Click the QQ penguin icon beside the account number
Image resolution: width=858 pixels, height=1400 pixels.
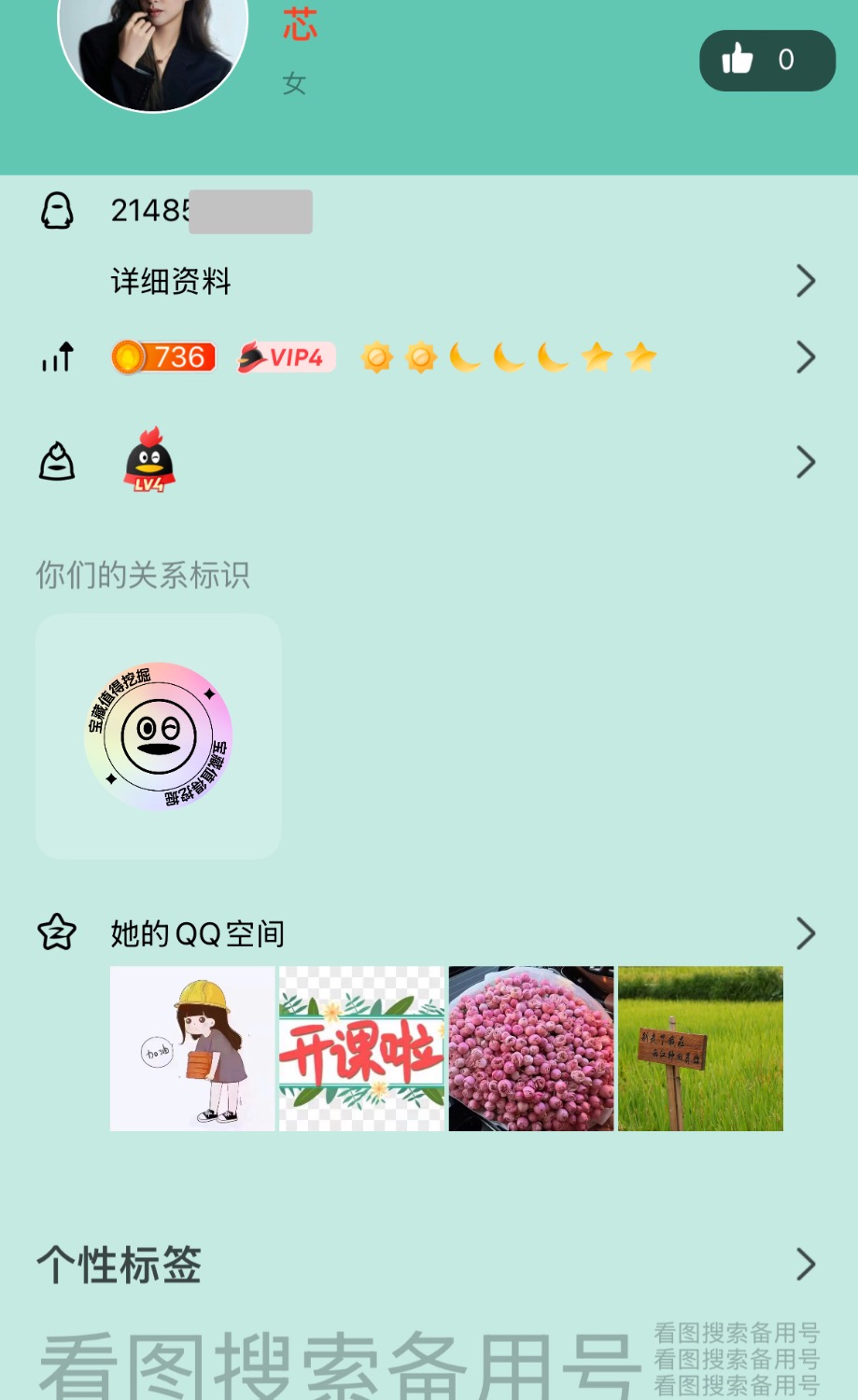pos(57,211)
